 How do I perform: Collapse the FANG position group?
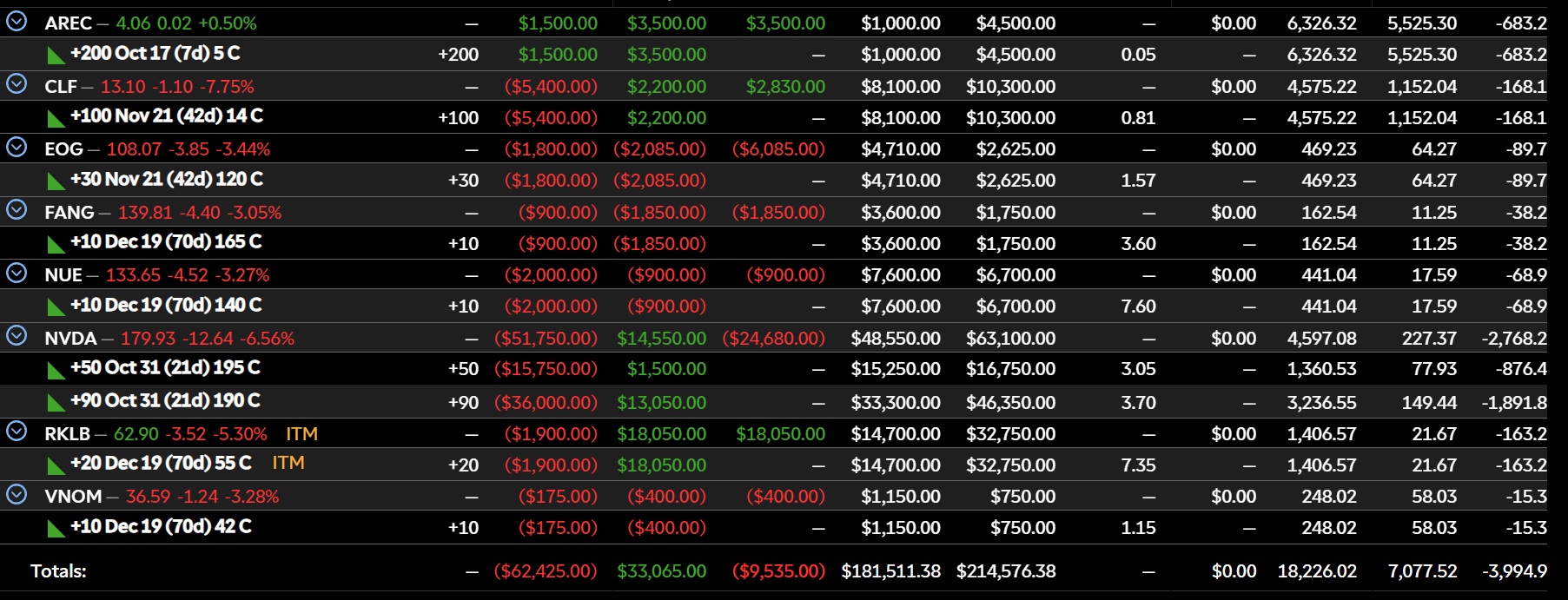[17, 210]
